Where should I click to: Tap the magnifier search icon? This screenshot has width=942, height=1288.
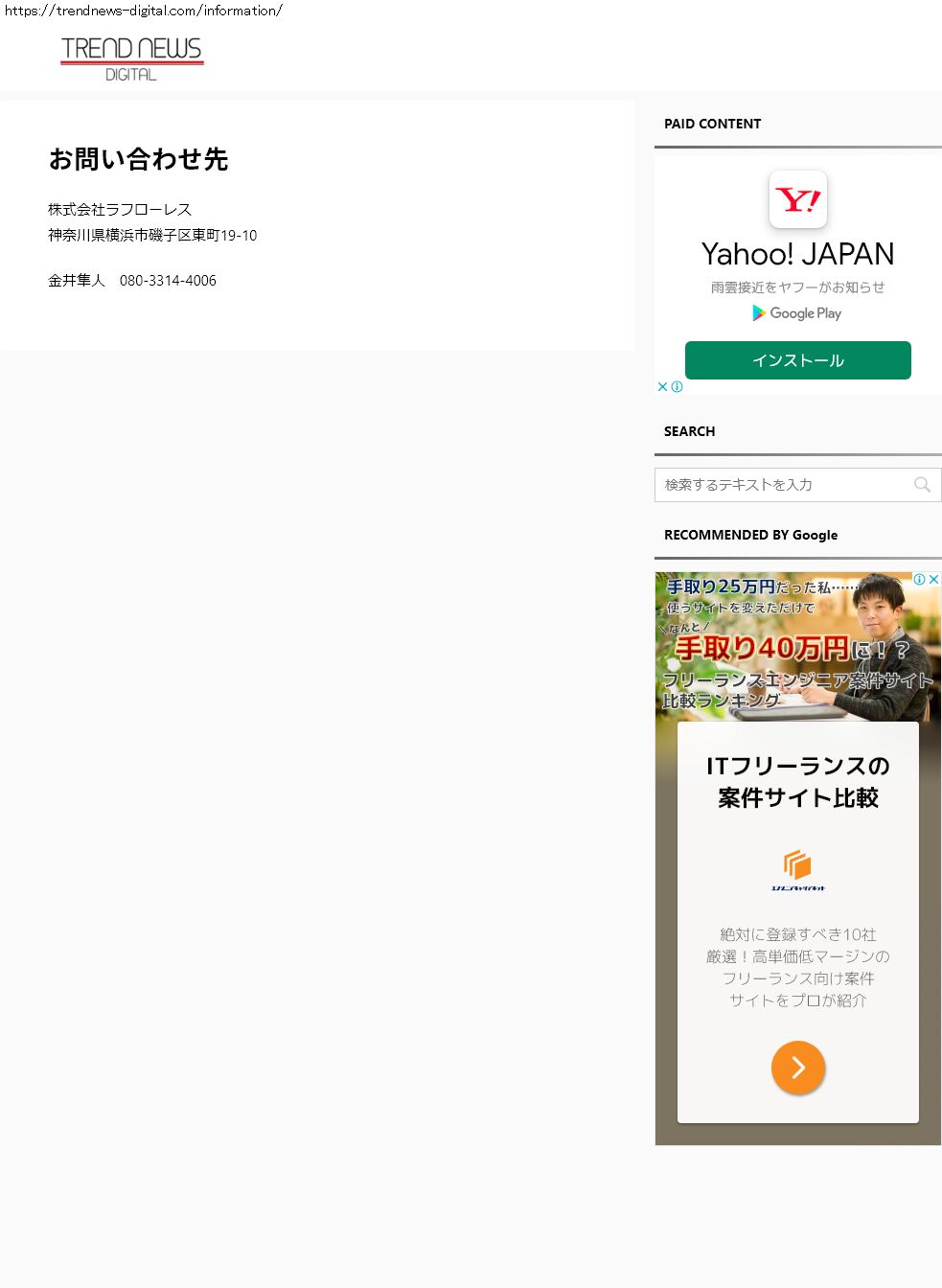click(x=922, y=485)
